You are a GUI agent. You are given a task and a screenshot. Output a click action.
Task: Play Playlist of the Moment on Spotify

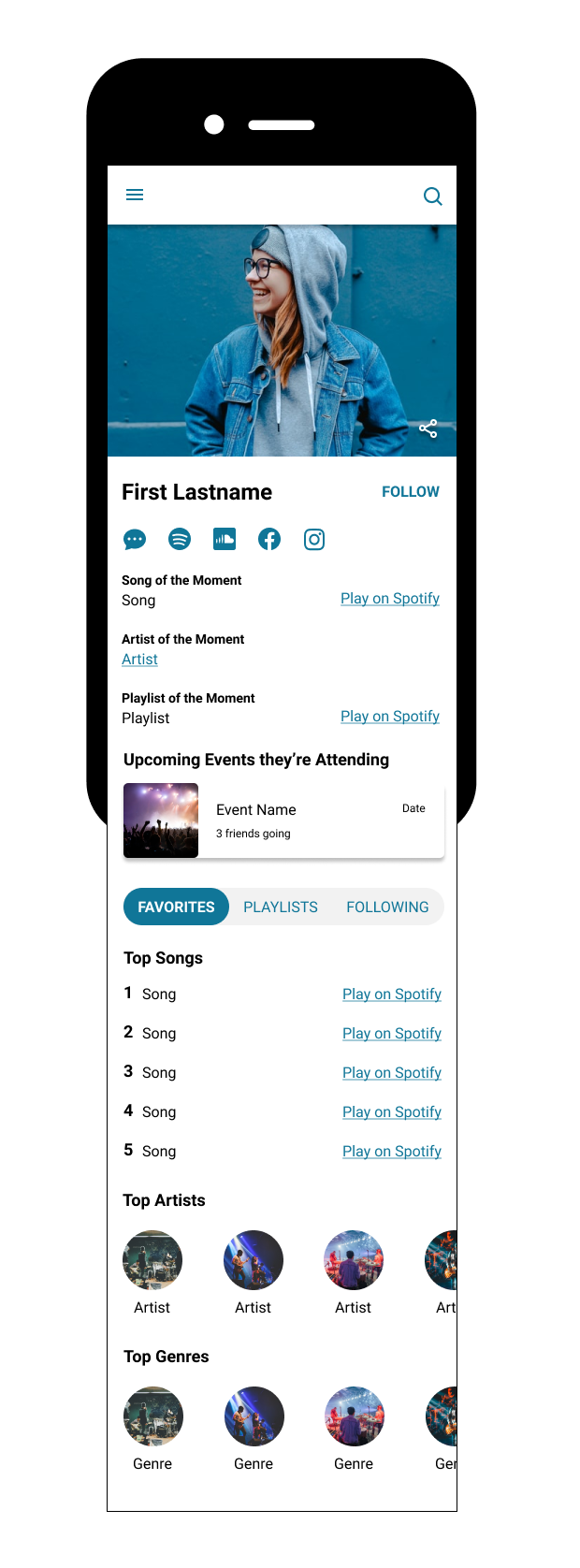(x=389, y=717)
